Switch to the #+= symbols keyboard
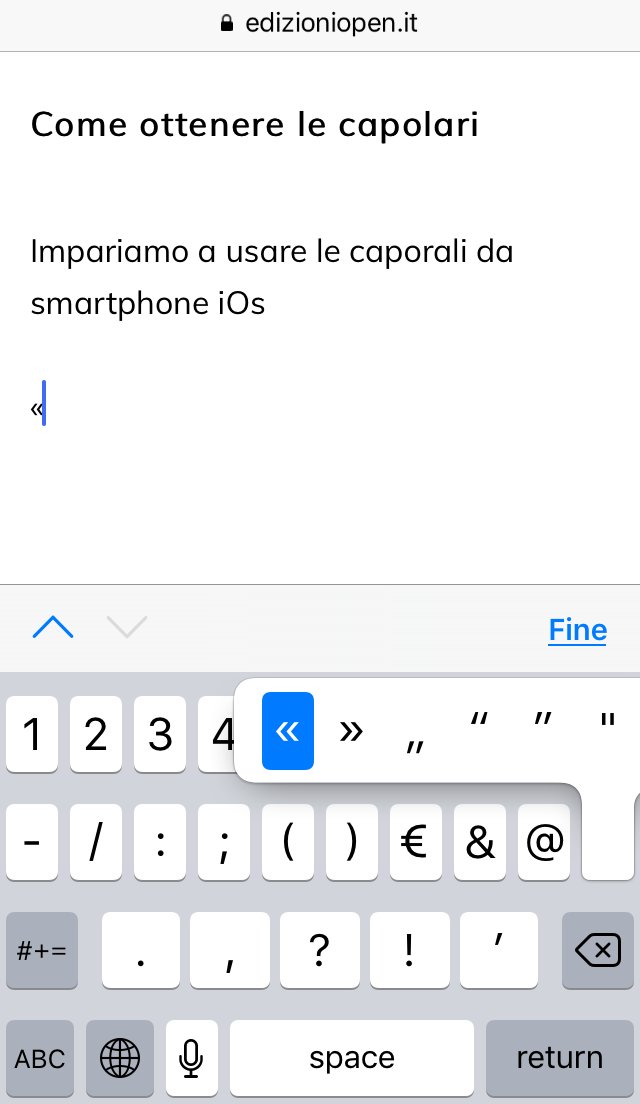 pyautogui.click(x=42, y=951)
